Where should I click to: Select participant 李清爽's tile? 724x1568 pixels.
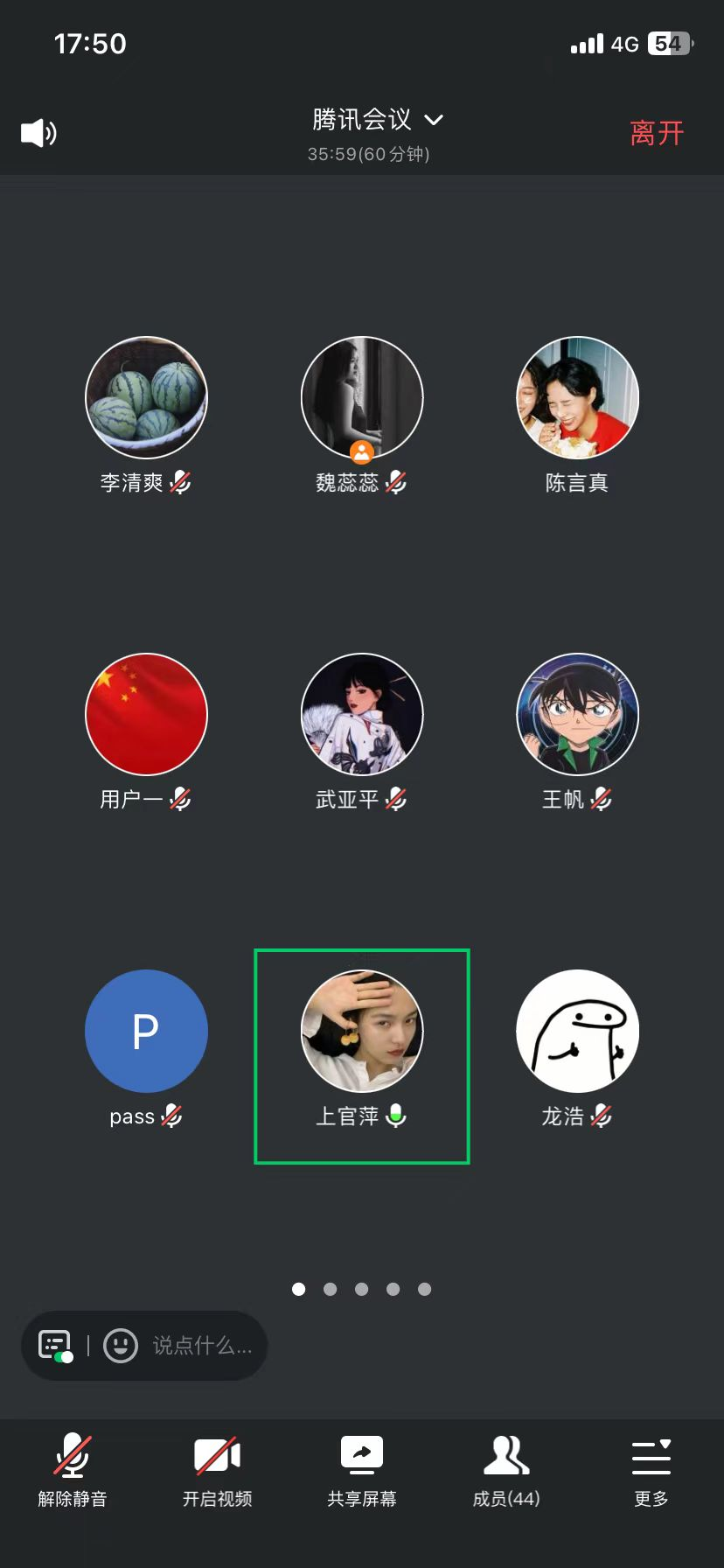point(146,398)
